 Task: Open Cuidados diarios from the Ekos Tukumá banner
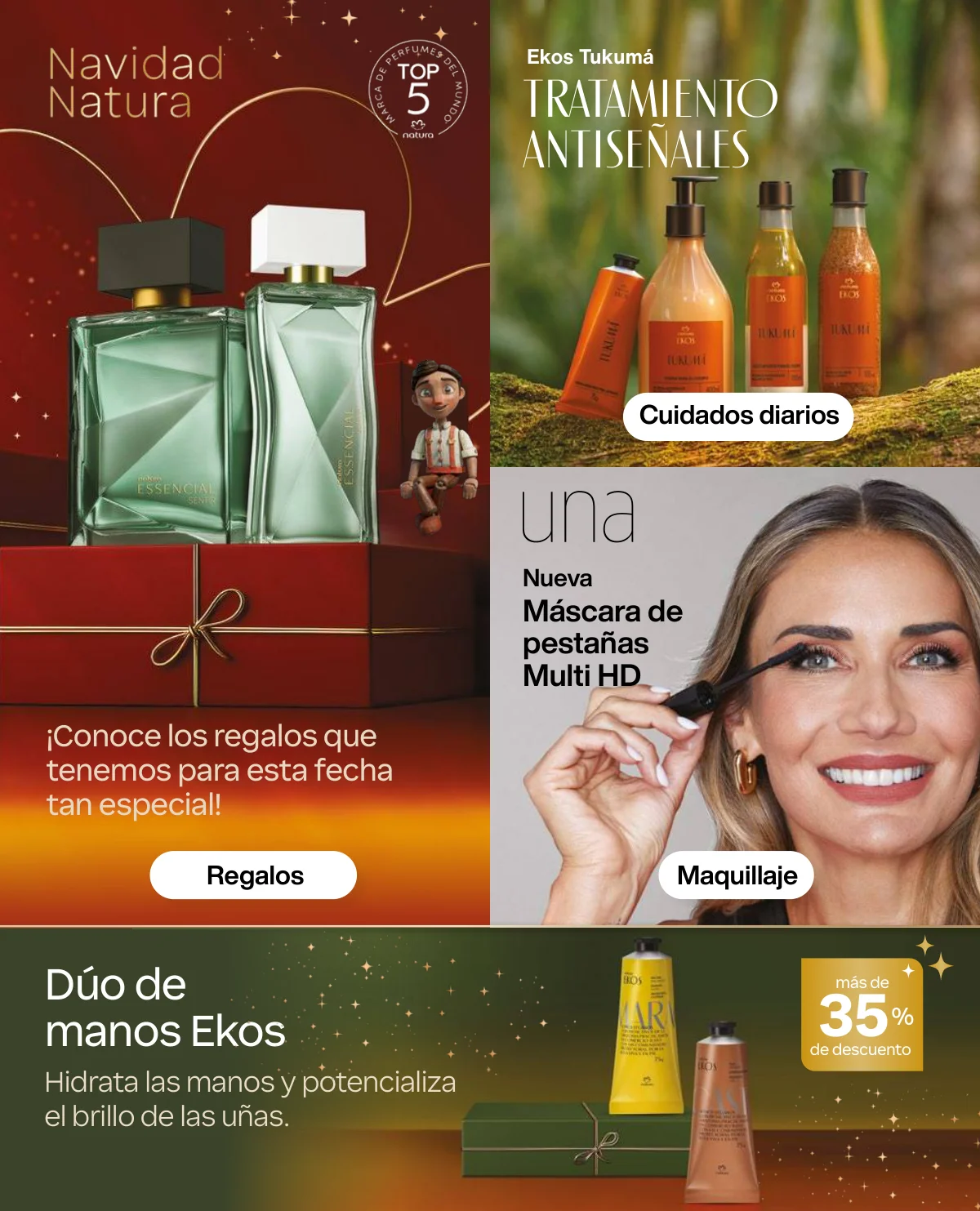(738, 416)
